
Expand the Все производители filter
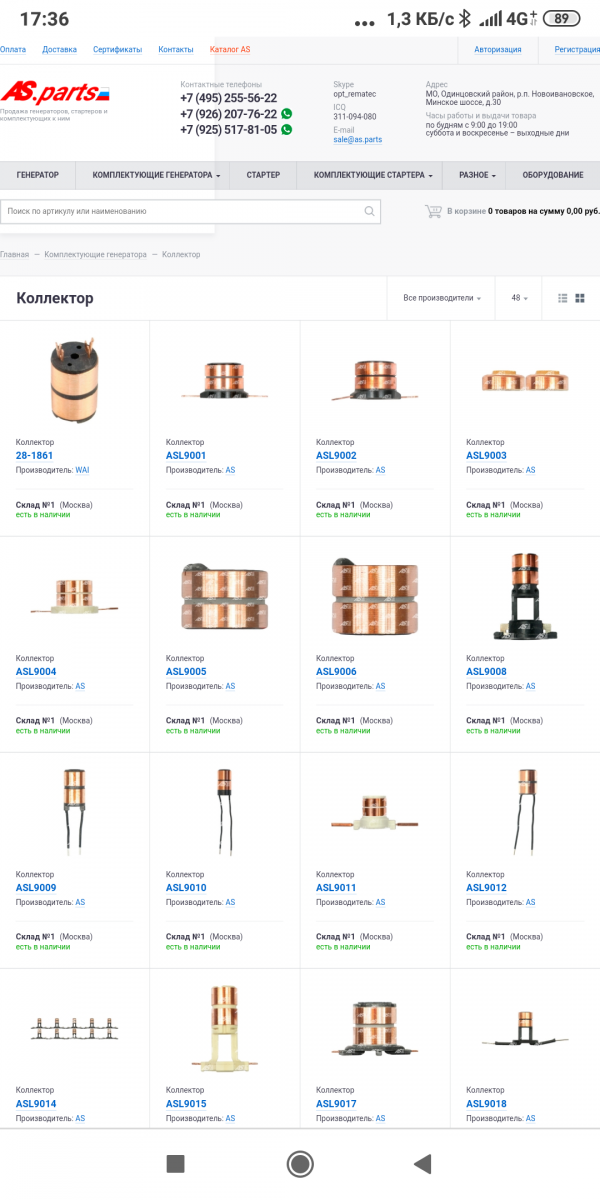[442, 298]
